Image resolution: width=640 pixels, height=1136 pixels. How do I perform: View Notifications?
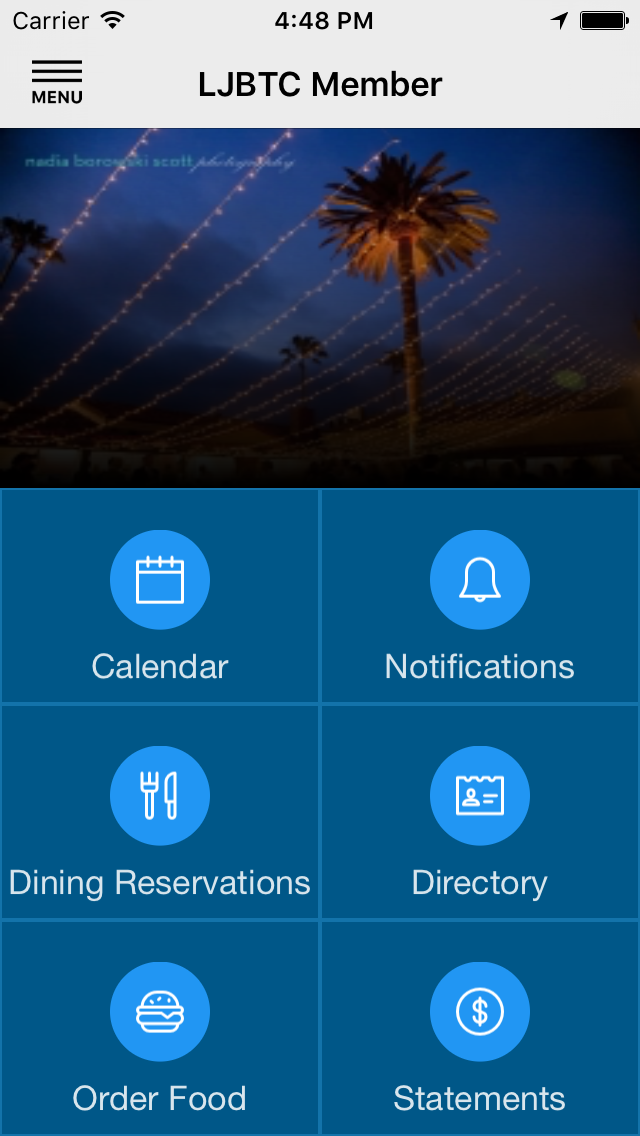480,597
